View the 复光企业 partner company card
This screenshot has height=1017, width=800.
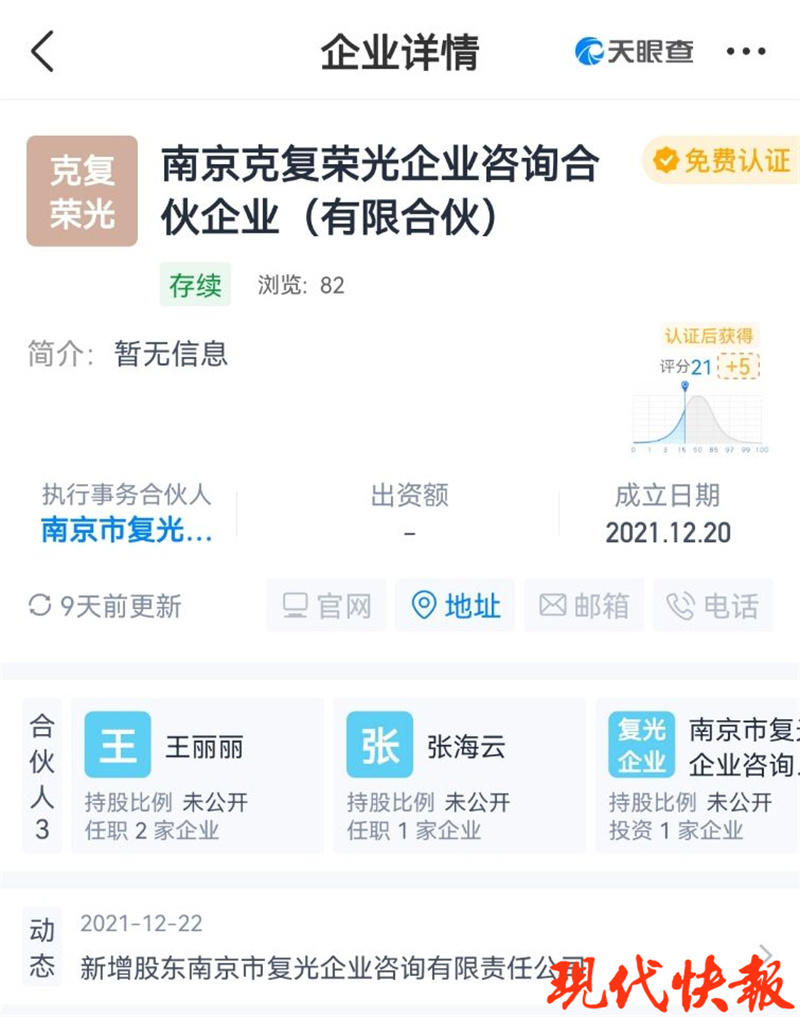coord(700,775)
